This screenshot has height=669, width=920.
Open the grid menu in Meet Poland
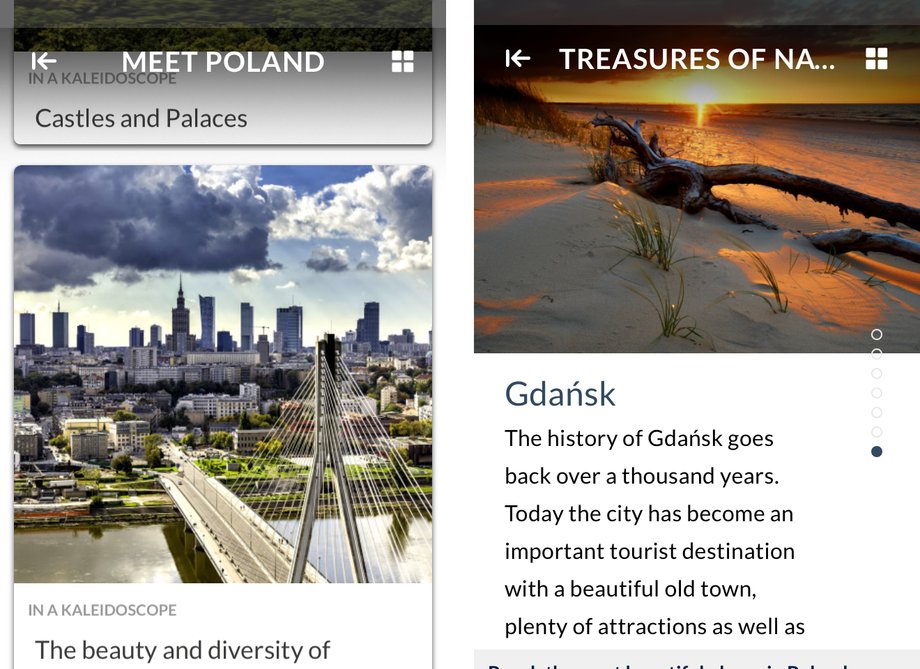[x=402, y=61]
